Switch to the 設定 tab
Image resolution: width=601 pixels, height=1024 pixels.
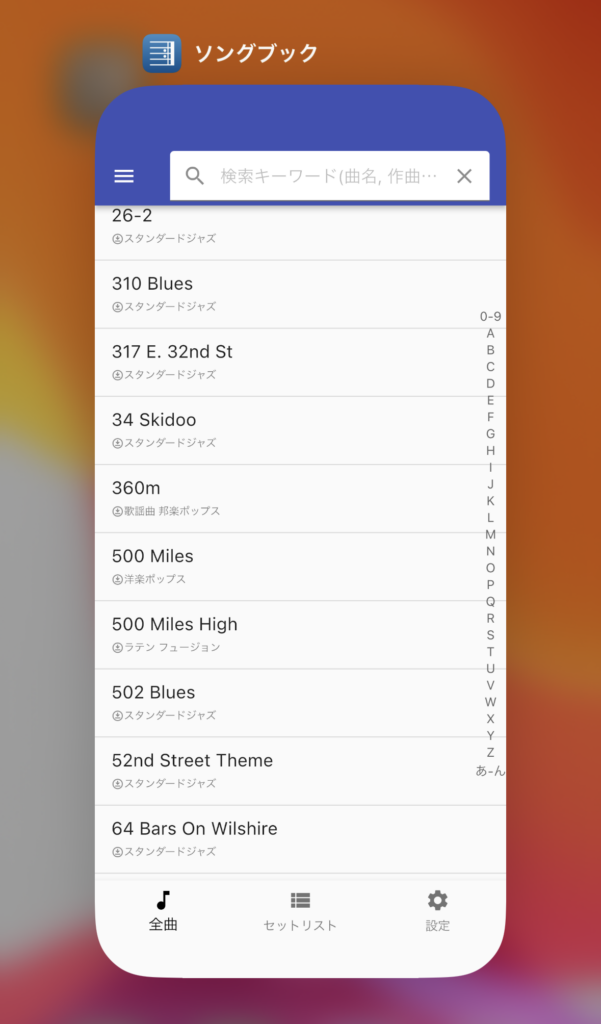tap(437, 911)
